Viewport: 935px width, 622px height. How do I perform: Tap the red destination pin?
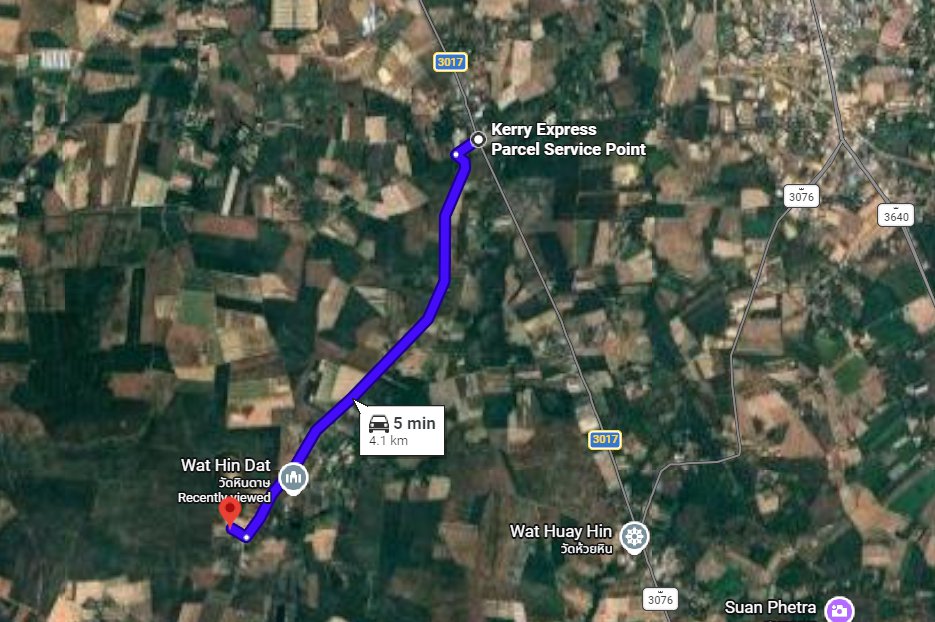(x=230, y=510)
